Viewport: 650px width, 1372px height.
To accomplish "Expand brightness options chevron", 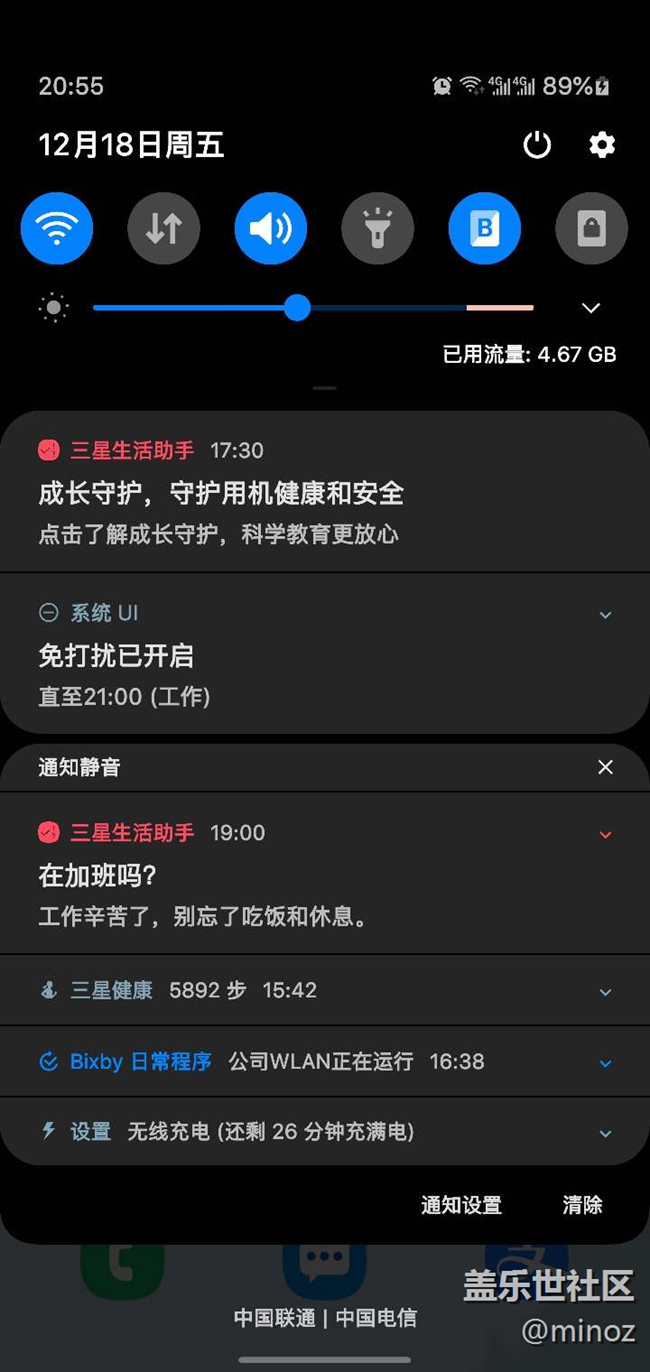I will tap(591, 308).
